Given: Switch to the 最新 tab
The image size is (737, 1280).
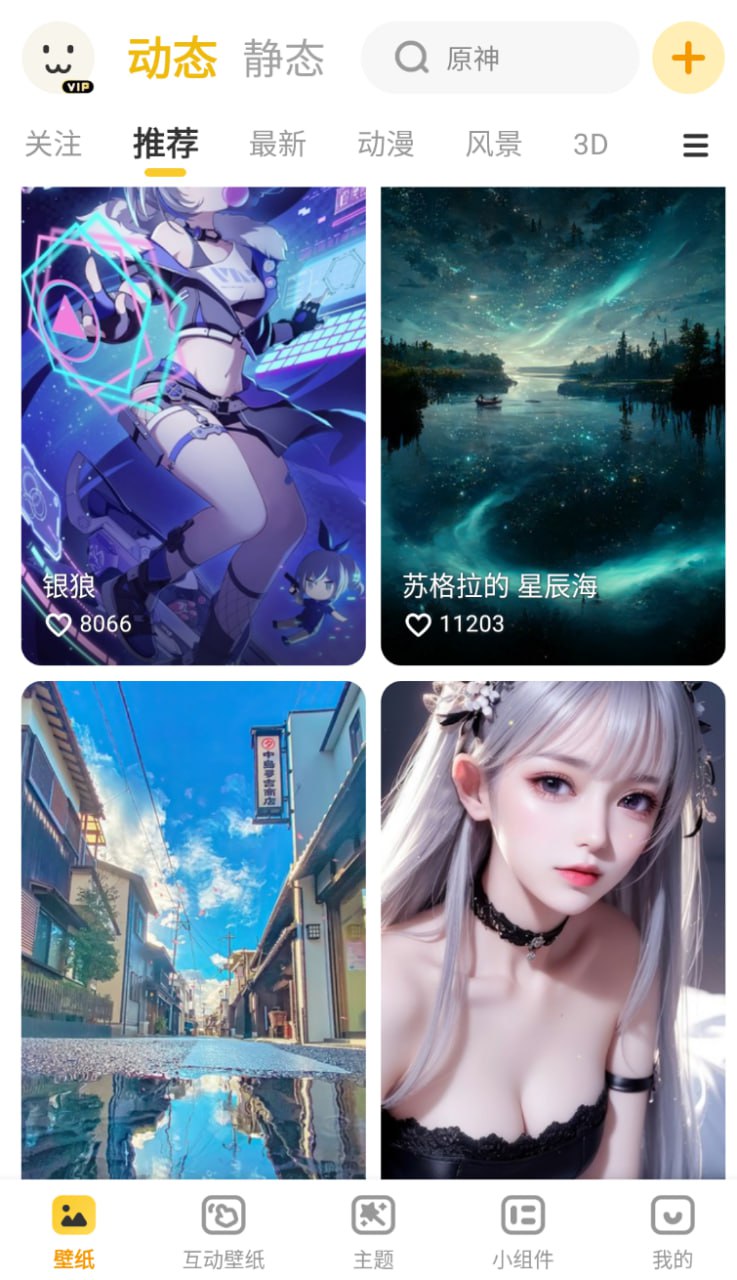Looking at the screenshot, I should pos(277,144).
